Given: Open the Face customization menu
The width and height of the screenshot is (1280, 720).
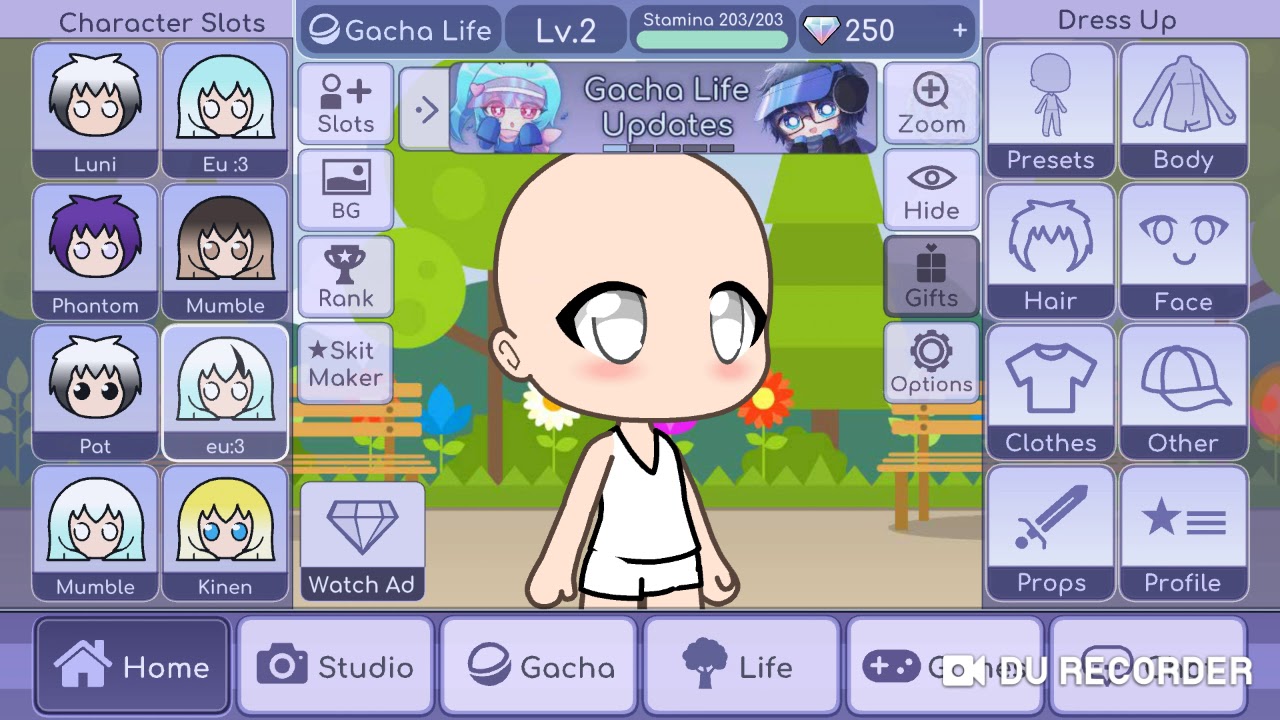Looking at the screenshot, I should pos(1183,251).
